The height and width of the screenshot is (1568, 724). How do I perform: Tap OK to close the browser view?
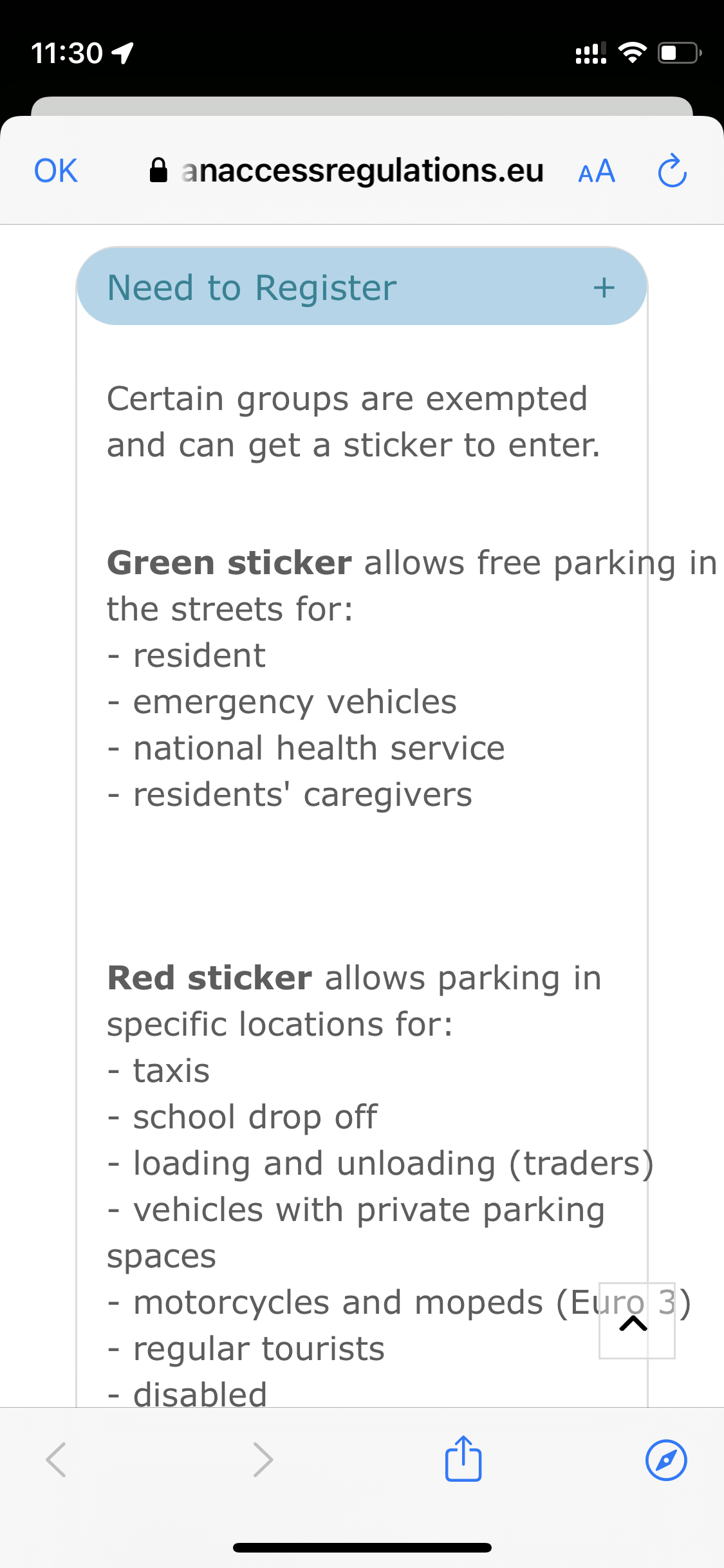(56, 171)
